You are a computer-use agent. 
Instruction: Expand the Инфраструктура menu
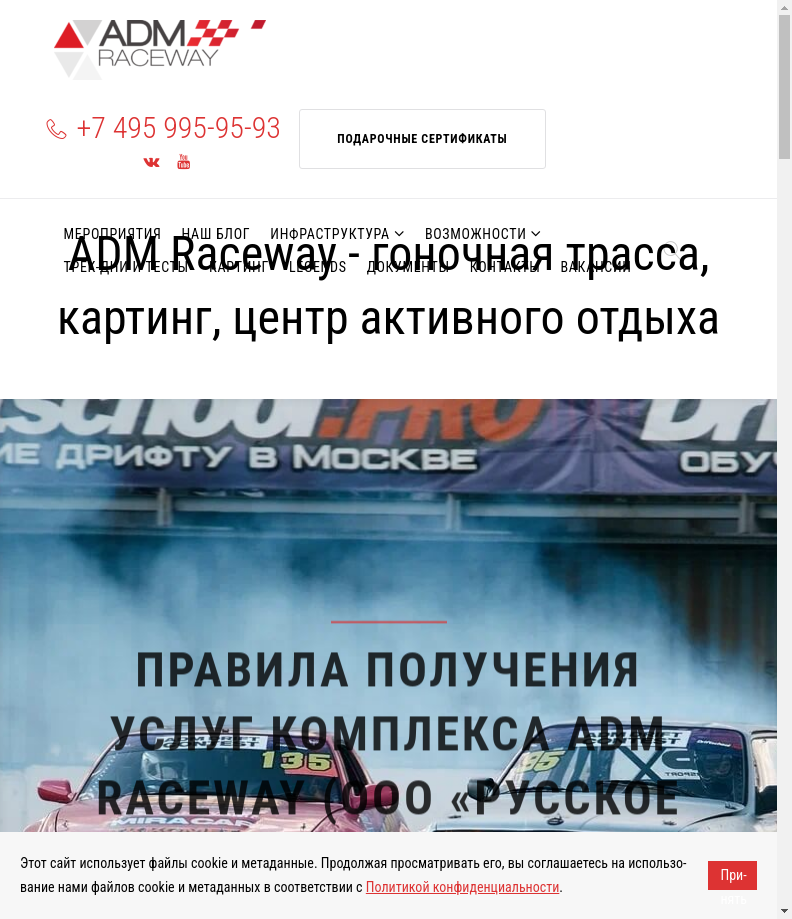[x=336, y=234]
